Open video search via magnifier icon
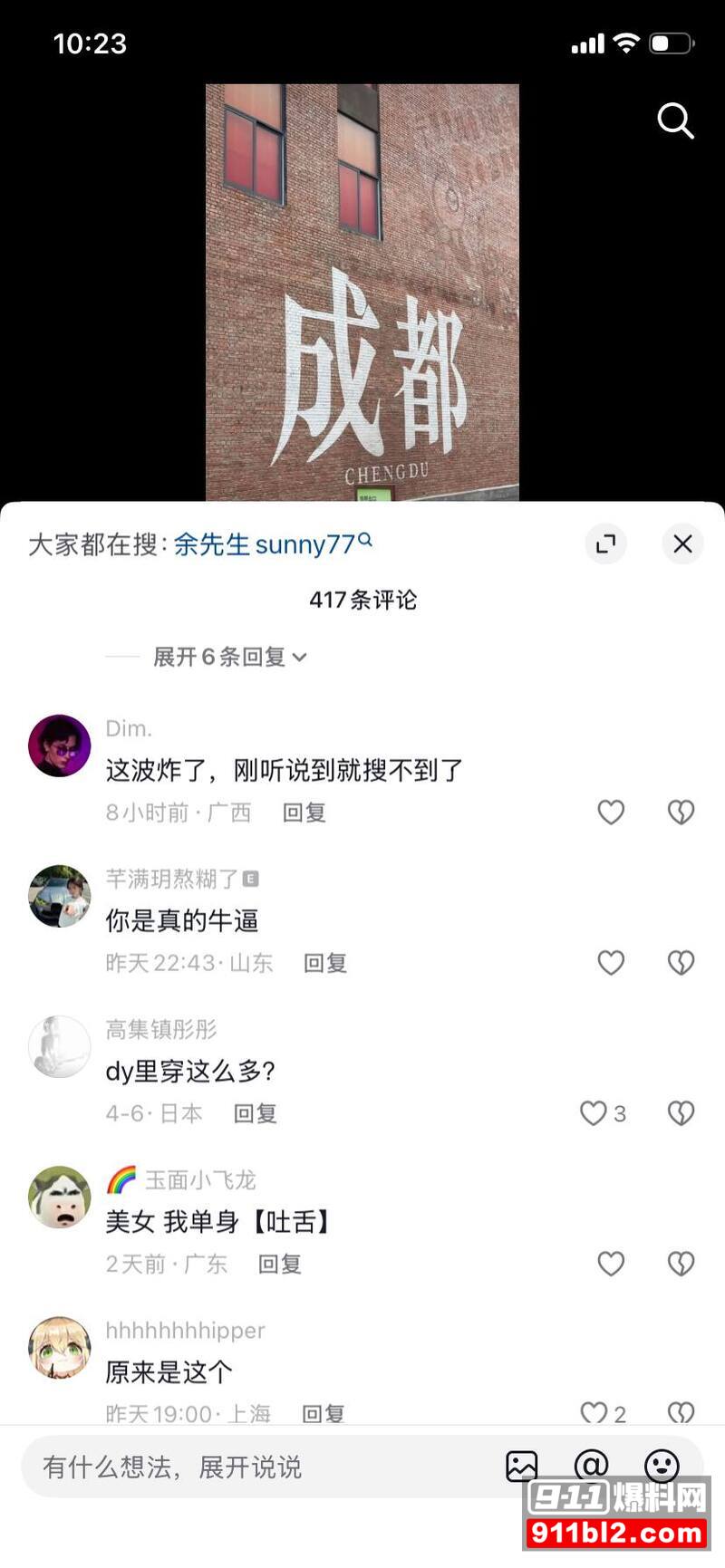The width and height of the screenshot is (725, 1568). [x=675, y=122]
